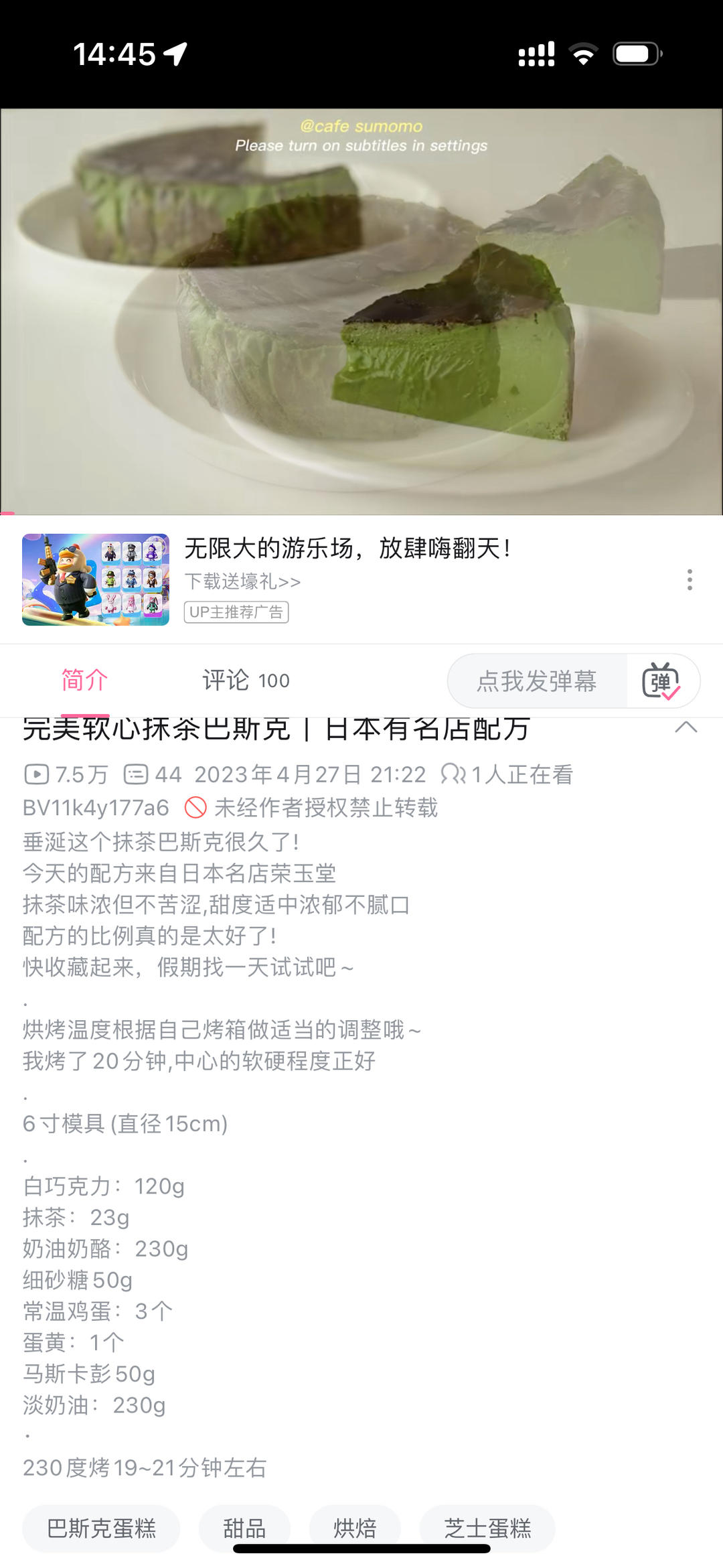723x1568 pixels.
Task: Click the viewers watching icon
Action: [453, 774]
